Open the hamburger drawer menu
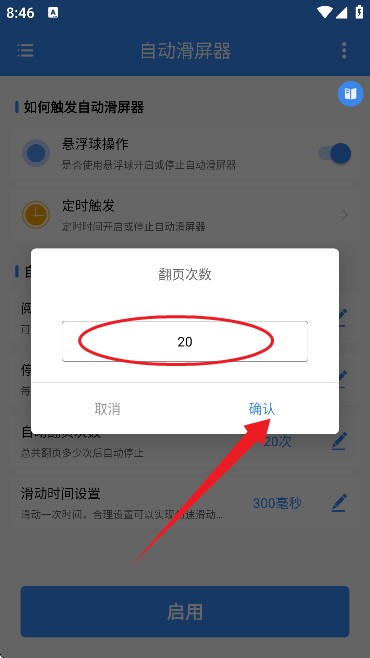Image resolution: width=370 pixels, height=658 pixels. 26,50
